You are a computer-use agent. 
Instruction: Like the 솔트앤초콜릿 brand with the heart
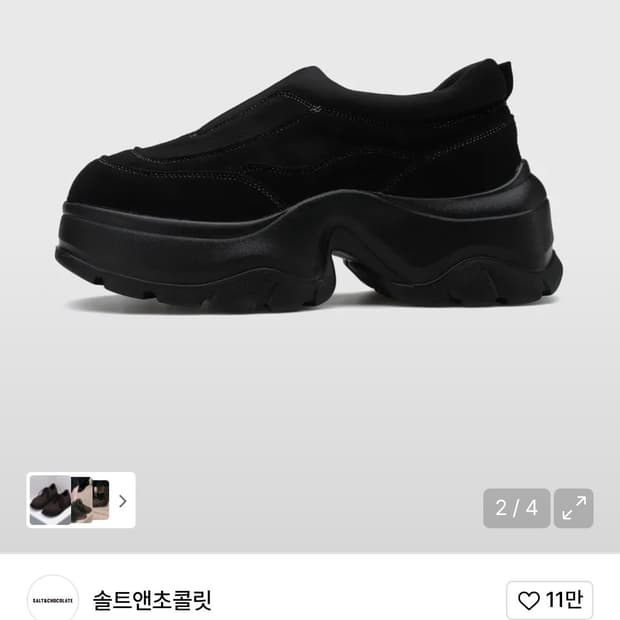tap(550, 600)
